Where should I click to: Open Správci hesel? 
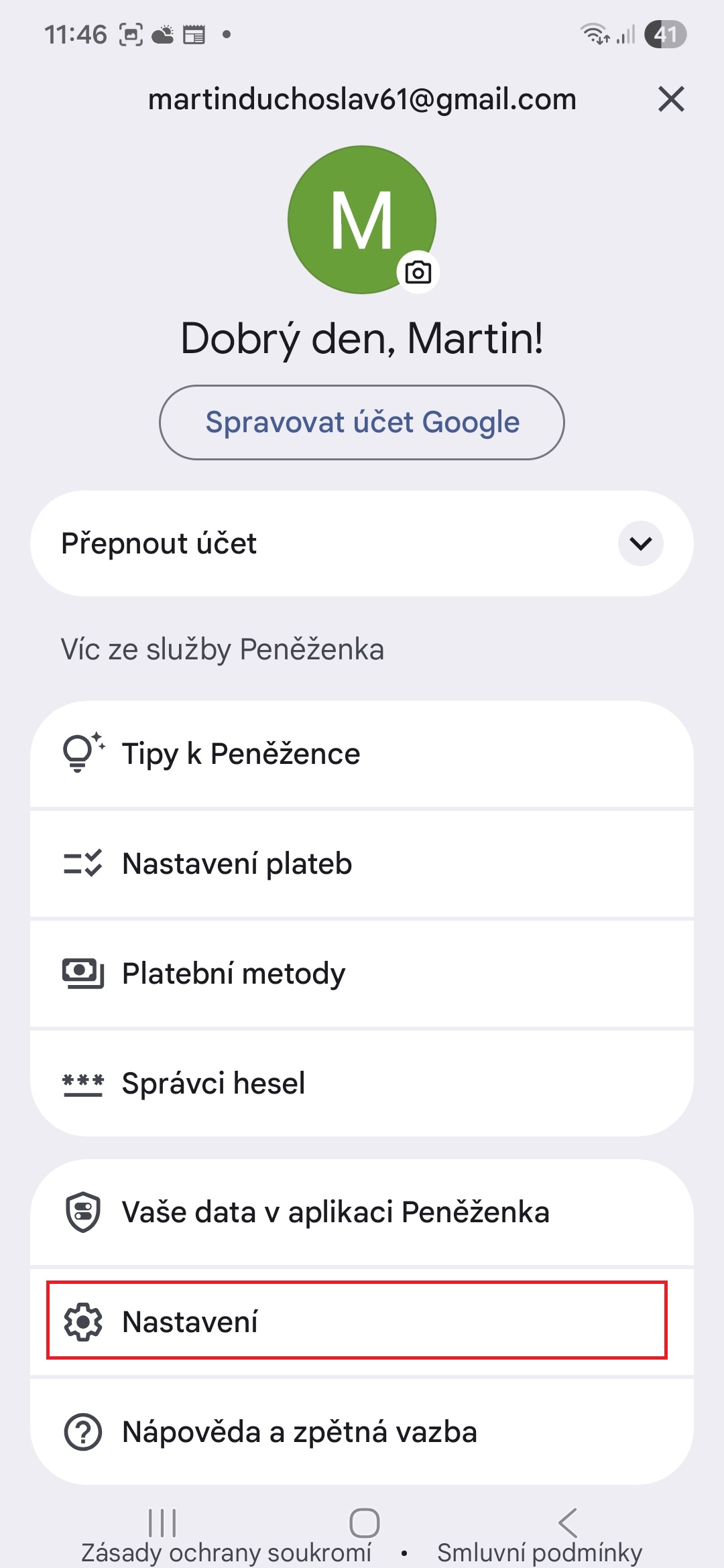(x=362, y=1084)
